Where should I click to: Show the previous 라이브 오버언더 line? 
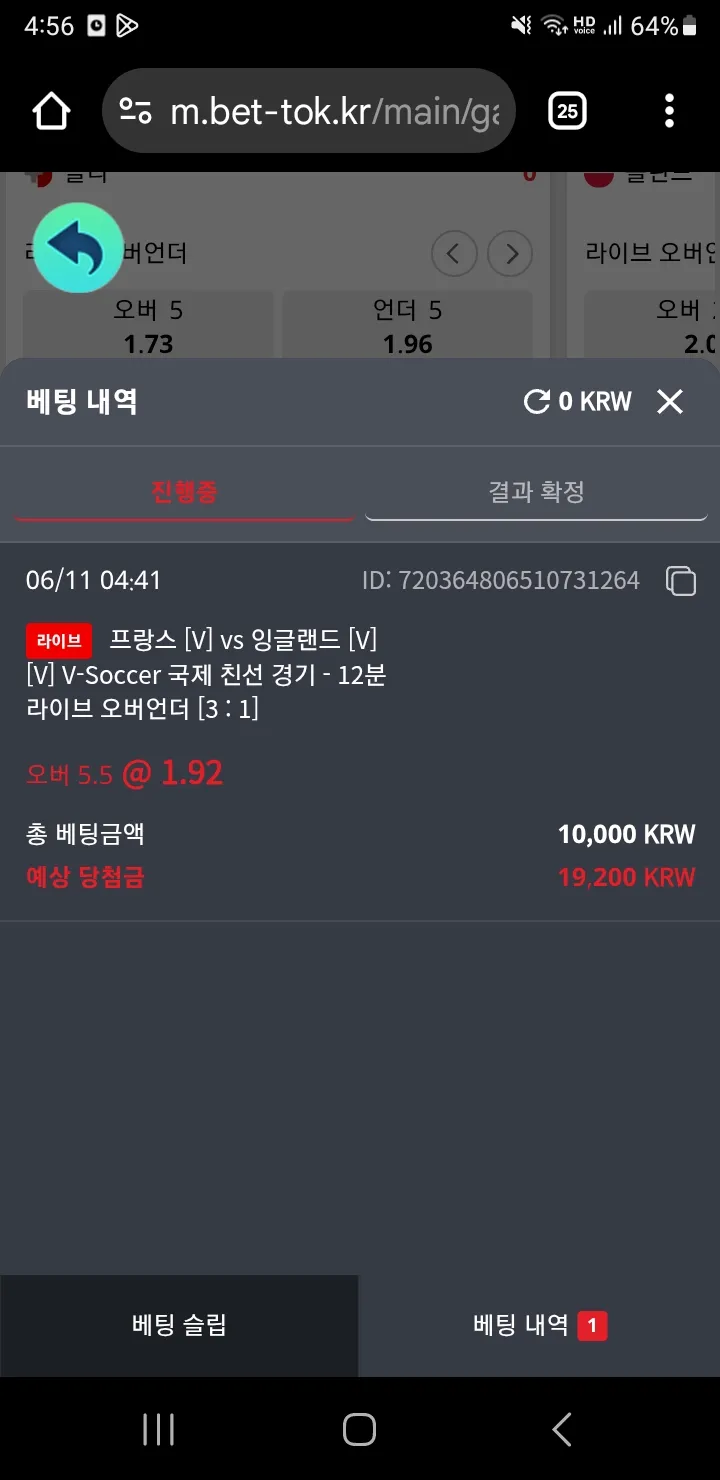coord(454,255)
